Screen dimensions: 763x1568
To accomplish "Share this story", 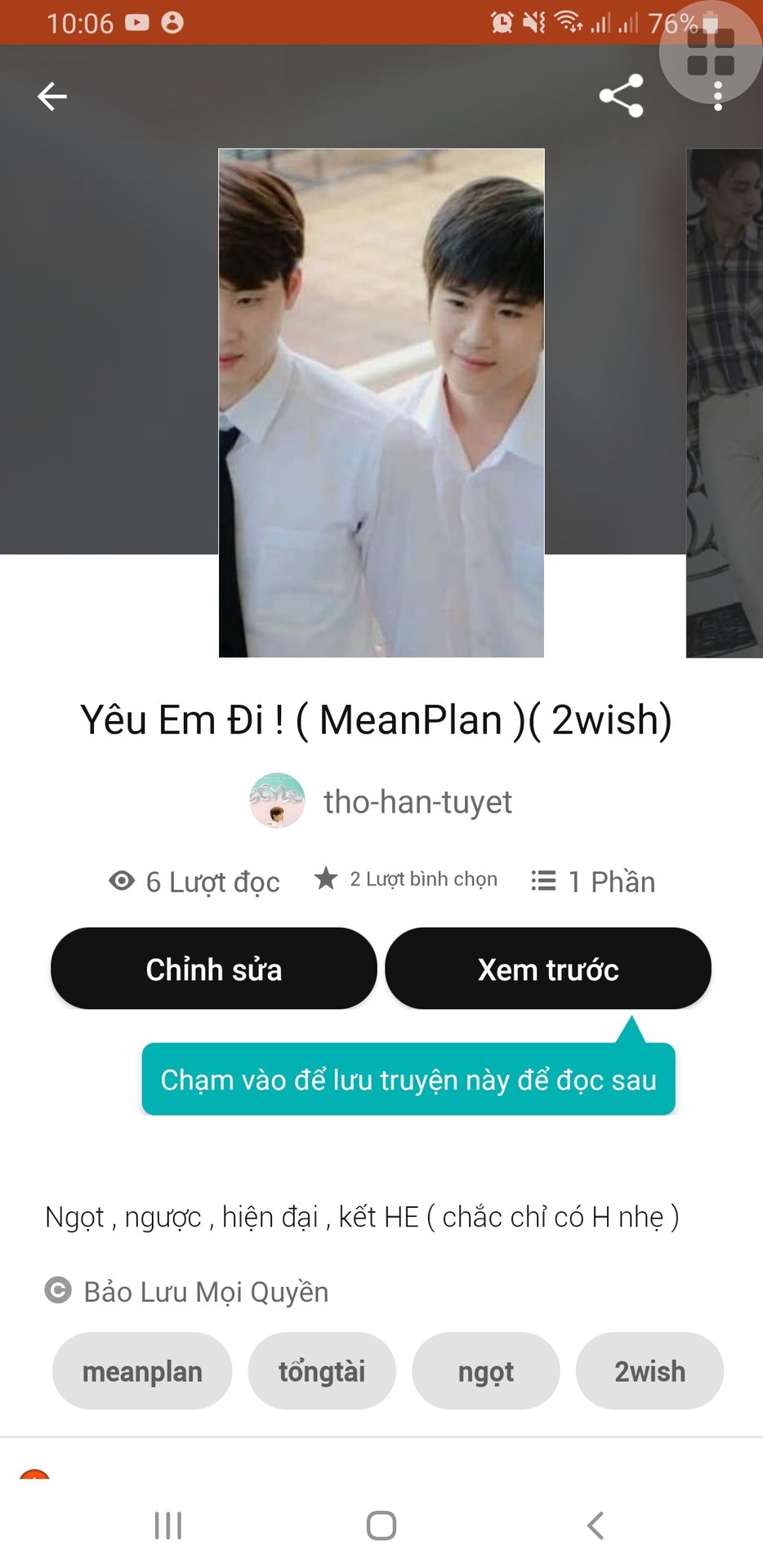I will [x=621, y=96].
